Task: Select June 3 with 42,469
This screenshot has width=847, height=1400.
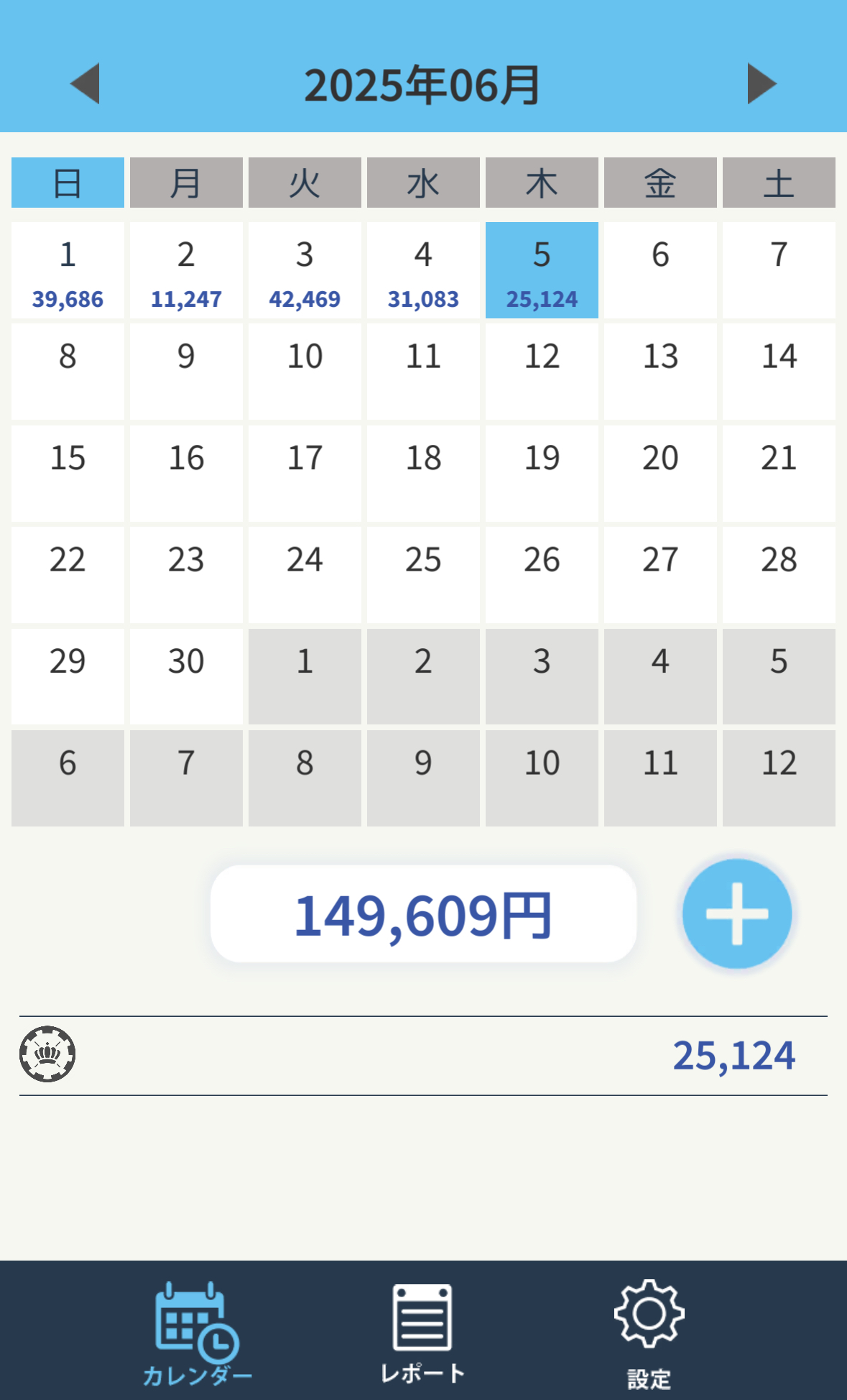Action: click(x=305, y=270)
